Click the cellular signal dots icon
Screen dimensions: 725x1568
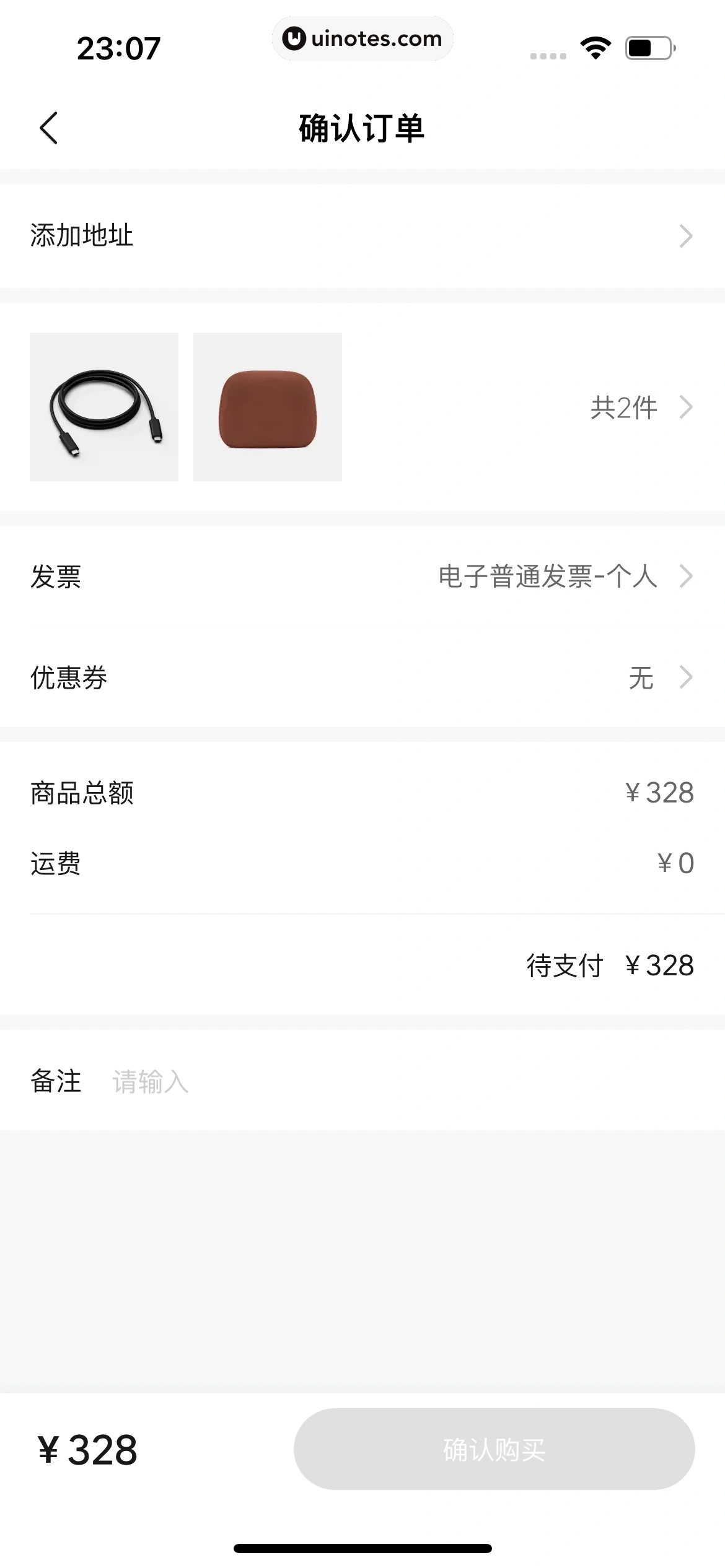coord(548,54)
